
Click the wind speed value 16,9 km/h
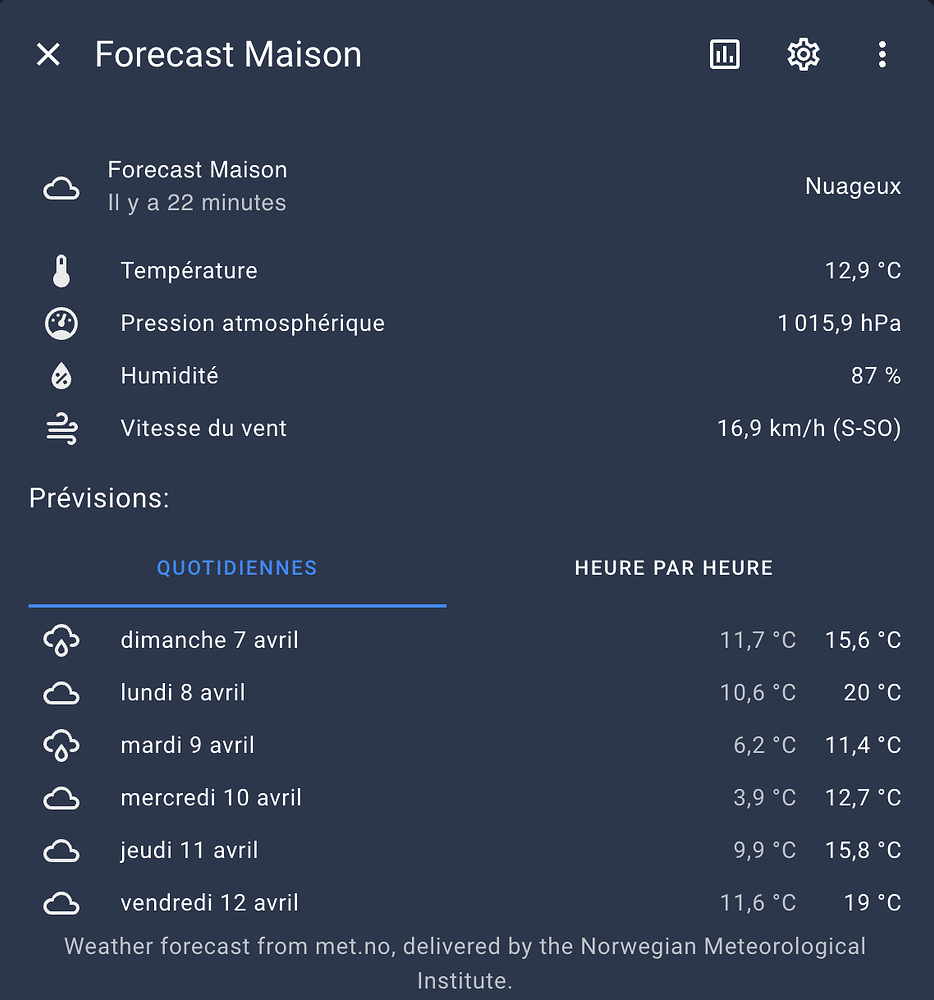tap(808, 428)
